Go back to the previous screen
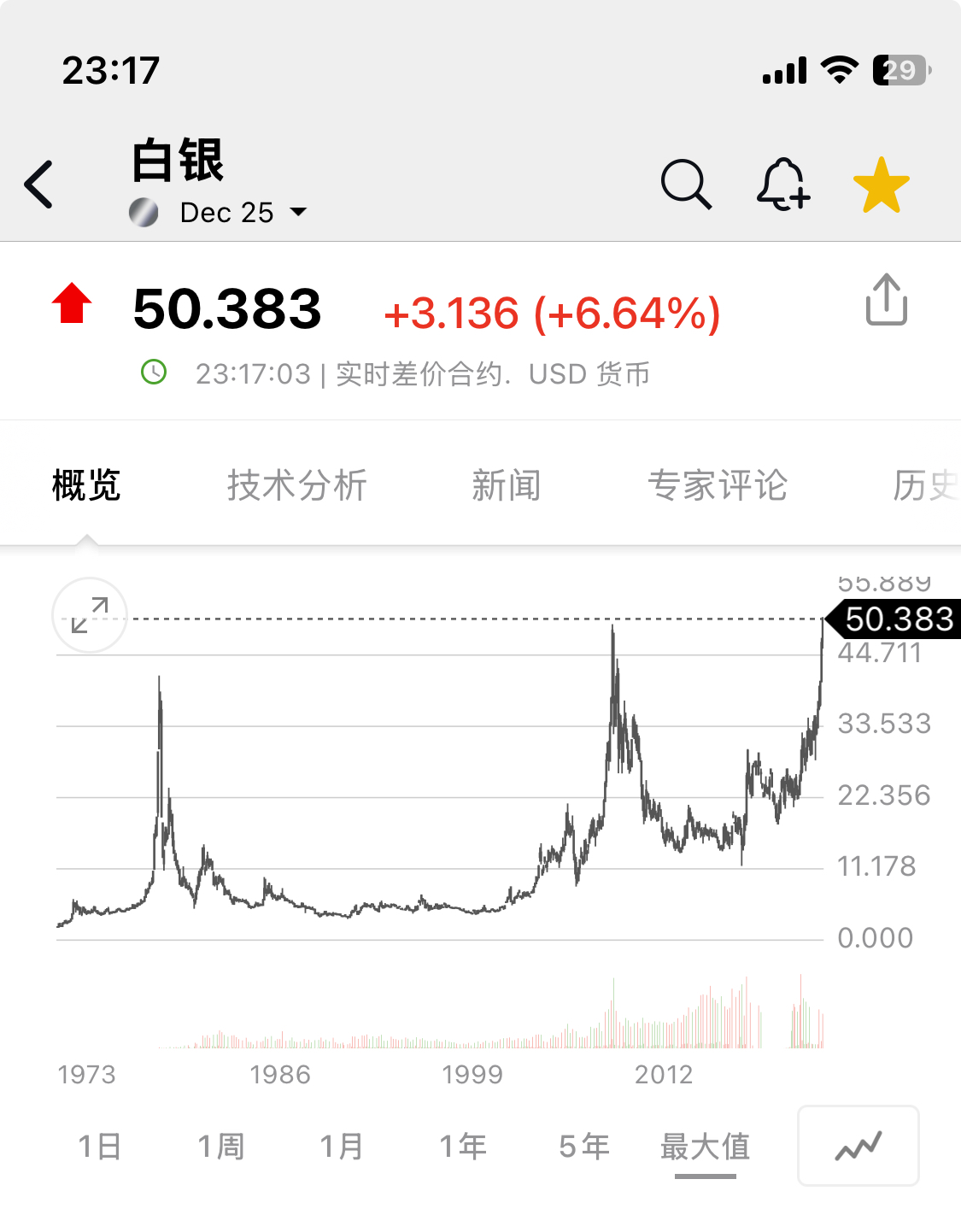The height and width of the screenshot is (1232, 961). click(x=39, y=184)
